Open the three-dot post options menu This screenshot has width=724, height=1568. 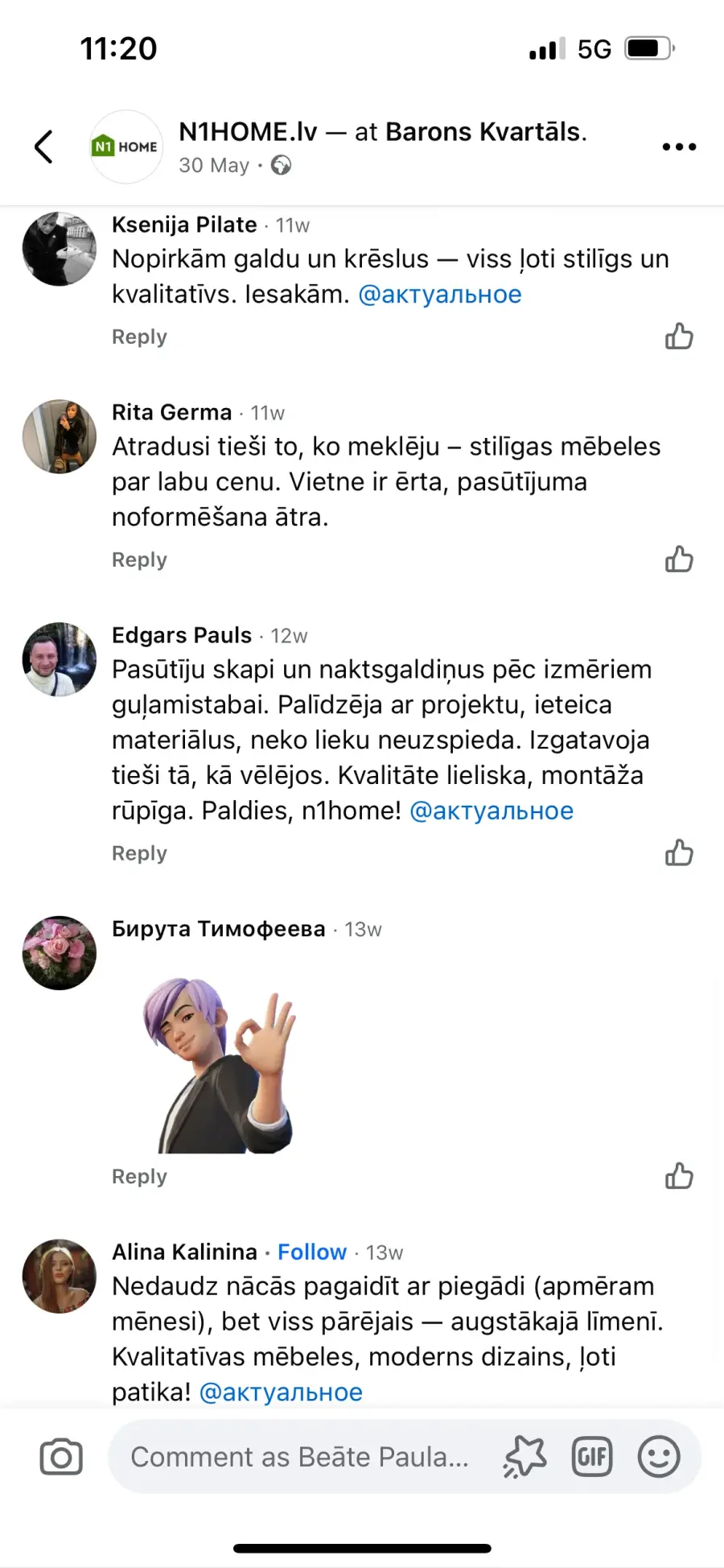click(x=678, y=146)
